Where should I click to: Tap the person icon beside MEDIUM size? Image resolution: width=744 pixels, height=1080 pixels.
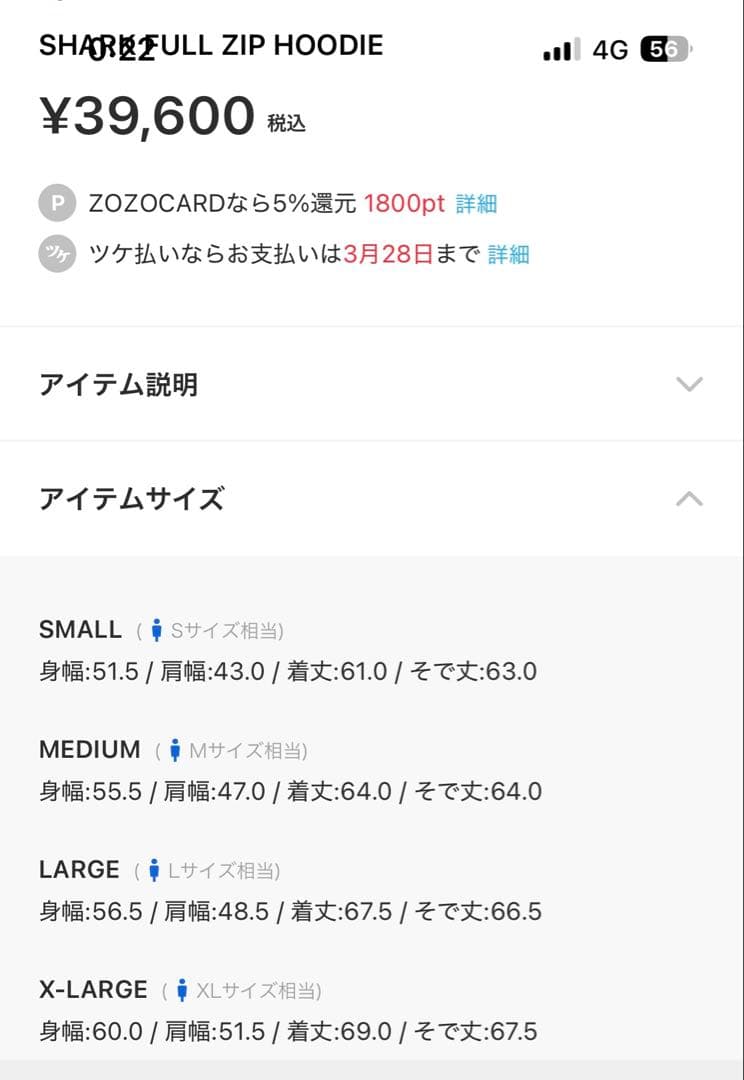point(178,749)
